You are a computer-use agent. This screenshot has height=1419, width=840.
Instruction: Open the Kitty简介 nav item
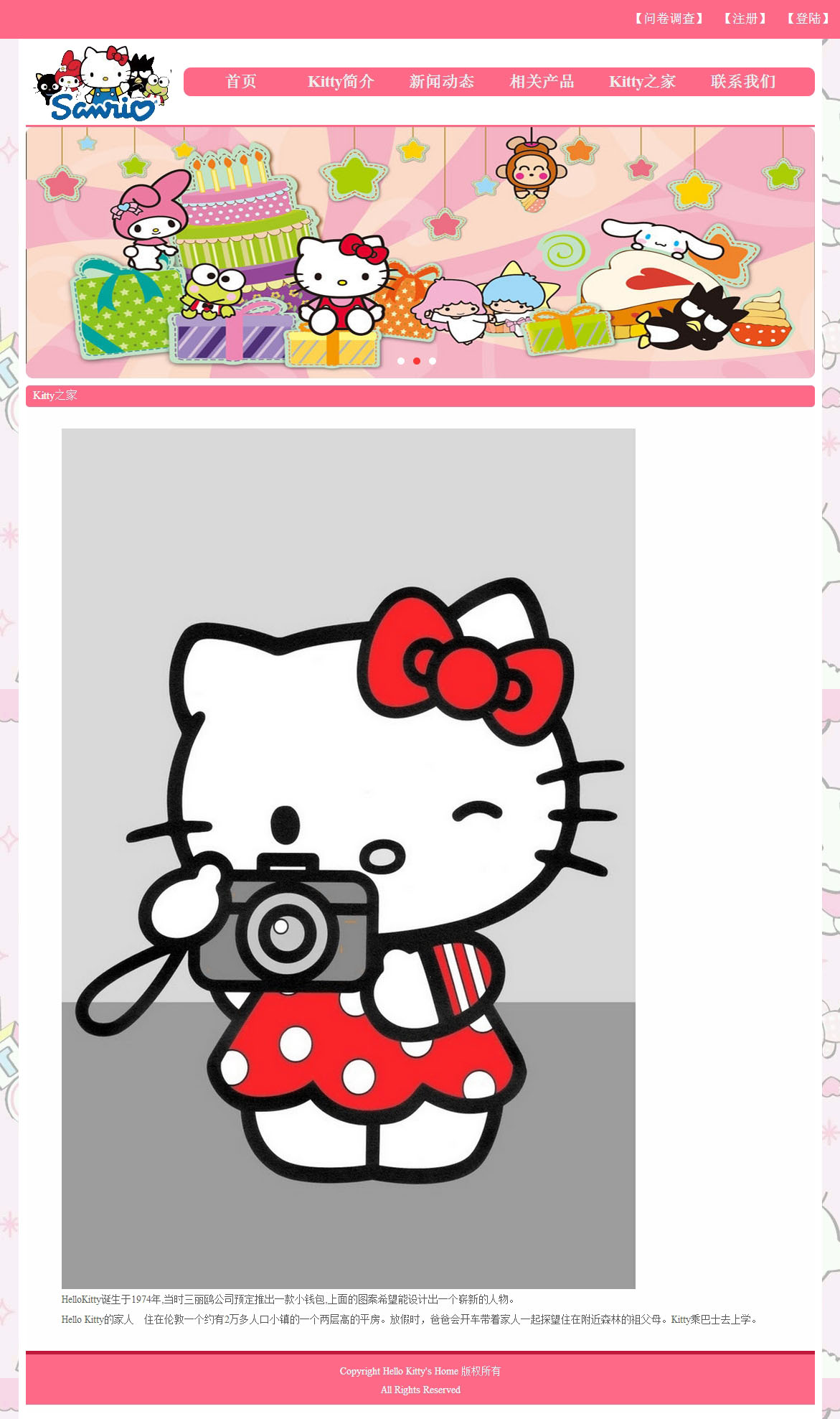(x=341, y=82)
